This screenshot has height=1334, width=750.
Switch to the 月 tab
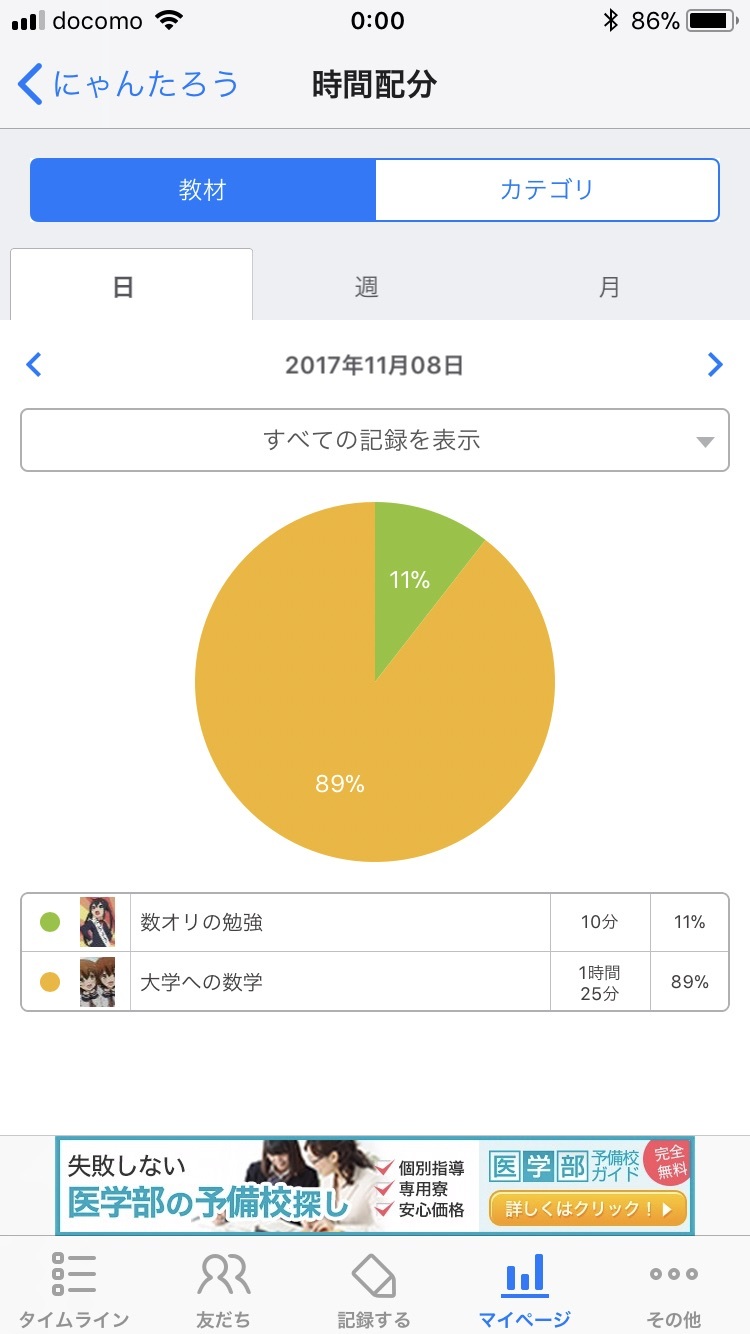[610, 287]
